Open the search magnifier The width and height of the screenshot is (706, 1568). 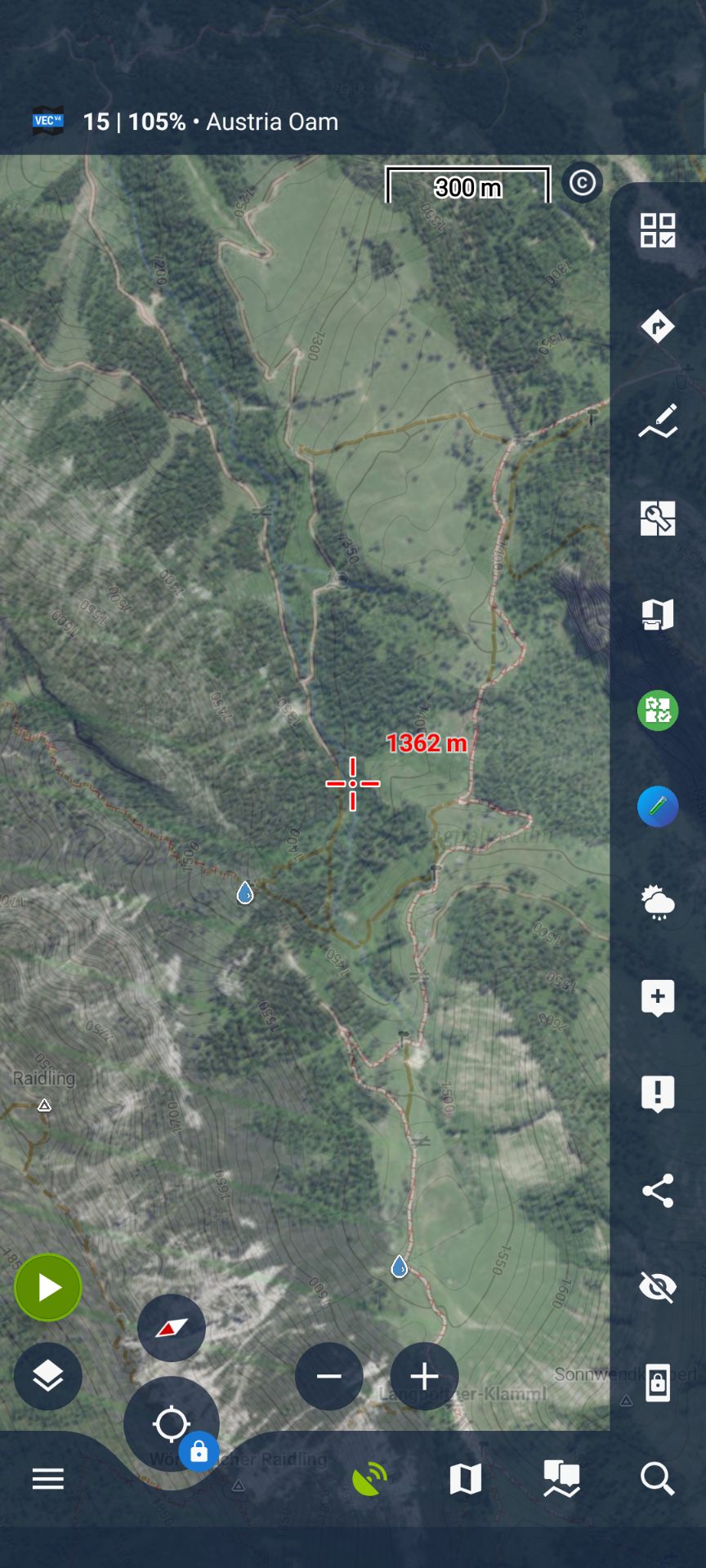pos(657,1479)
